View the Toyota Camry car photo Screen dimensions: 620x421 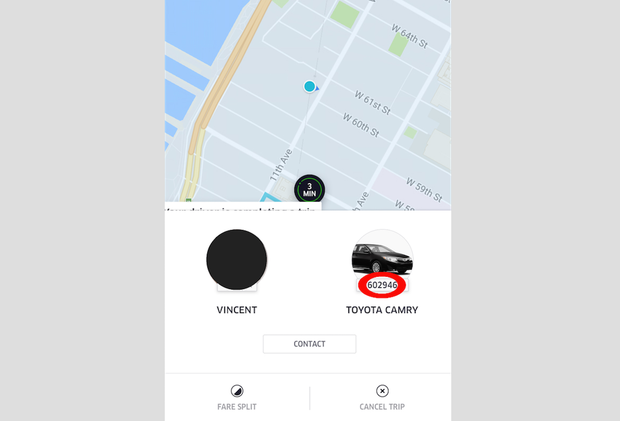coord(382,256)
